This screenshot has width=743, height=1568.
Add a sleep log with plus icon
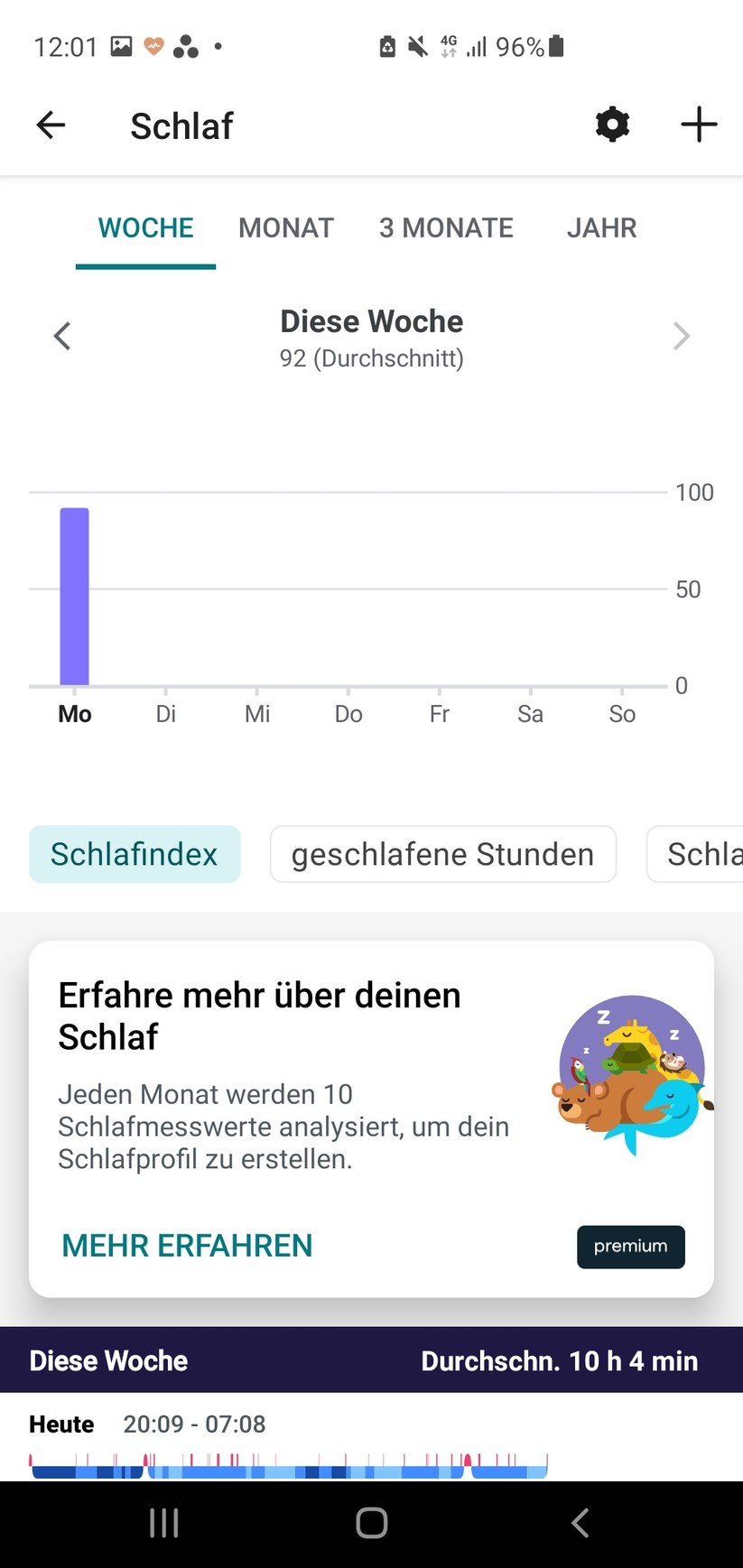tap(698, 125)
